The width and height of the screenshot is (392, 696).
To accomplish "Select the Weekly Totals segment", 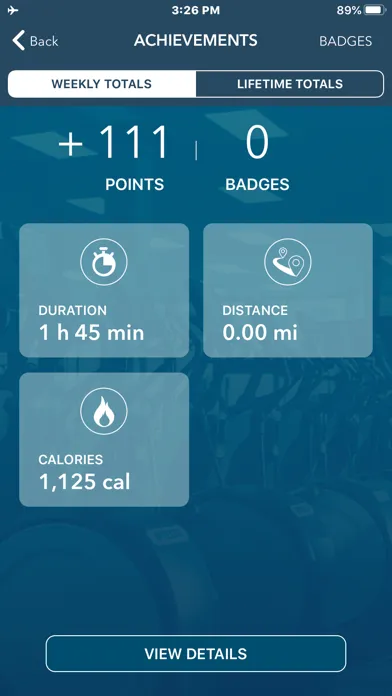I will click(x=102, y=84).
